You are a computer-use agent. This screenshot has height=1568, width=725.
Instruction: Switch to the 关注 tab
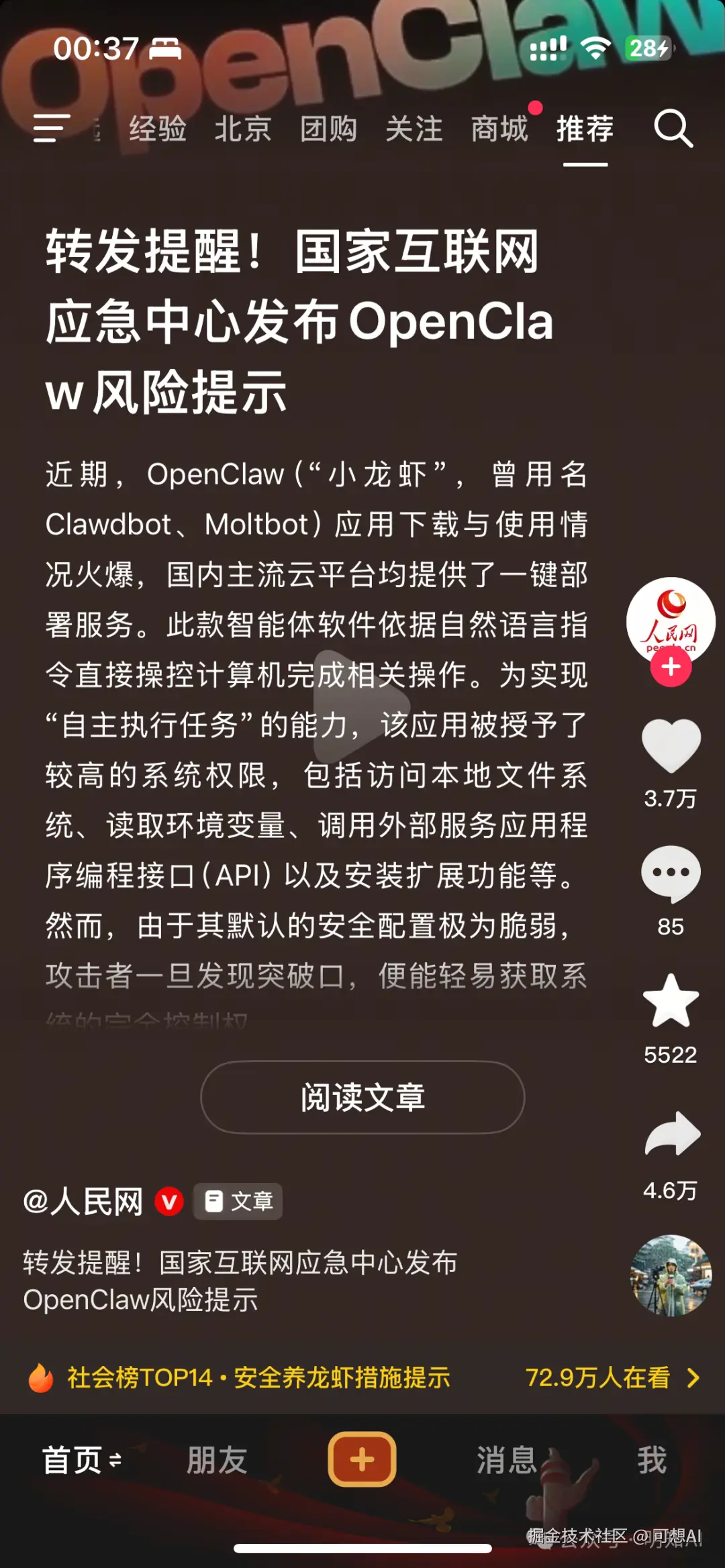416,129
